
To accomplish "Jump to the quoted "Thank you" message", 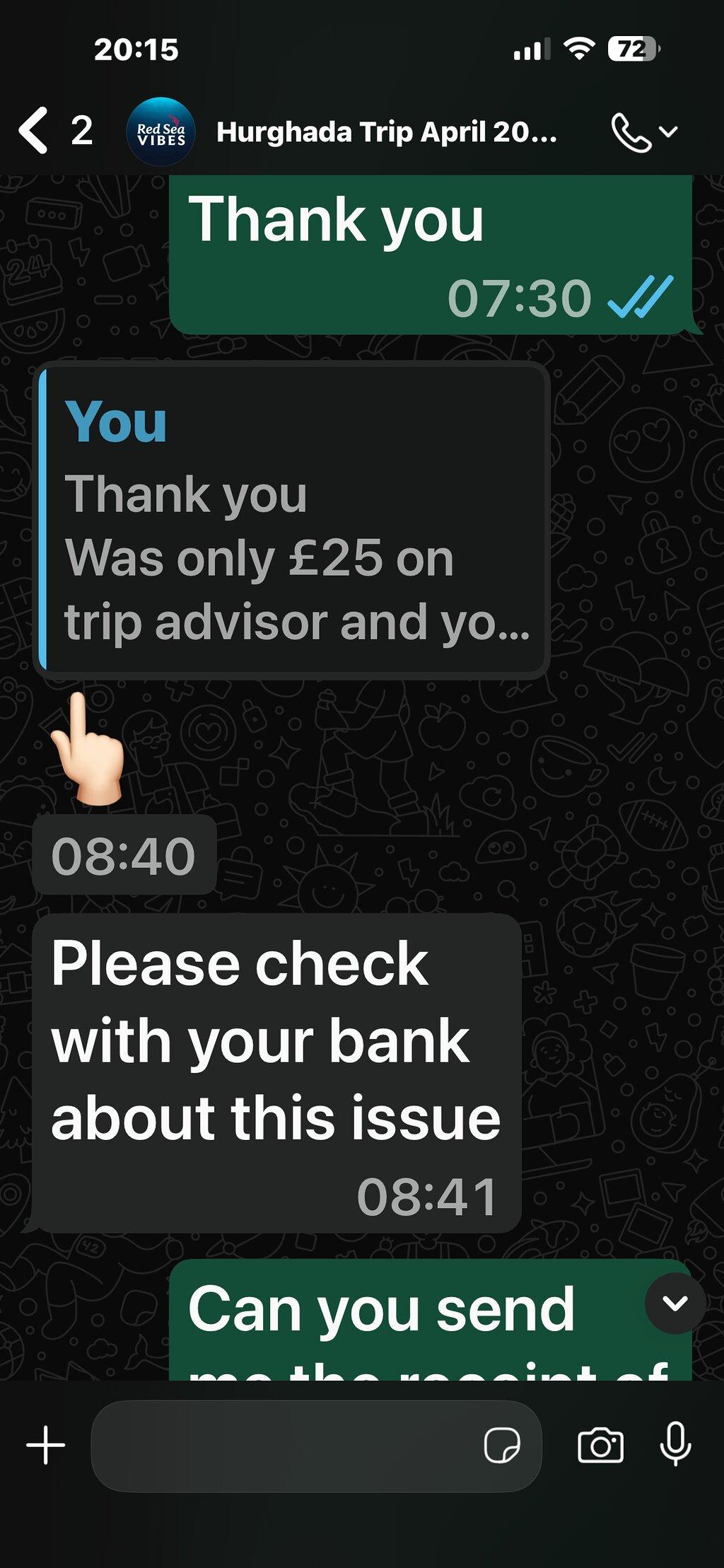I will coord(293,519).
